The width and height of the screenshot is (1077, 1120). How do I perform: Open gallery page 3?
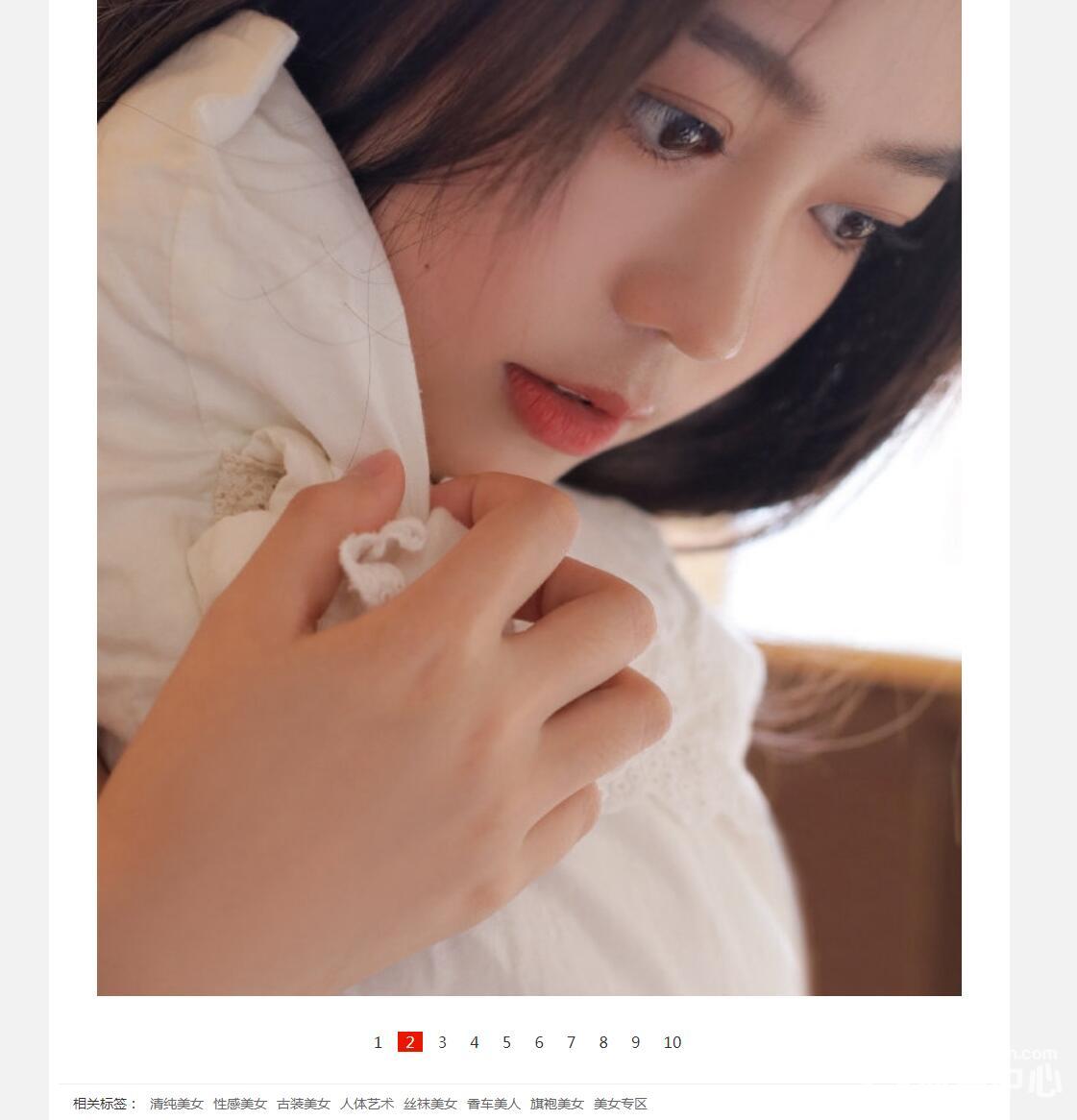pyautogui.click(x=442, y=1042)
